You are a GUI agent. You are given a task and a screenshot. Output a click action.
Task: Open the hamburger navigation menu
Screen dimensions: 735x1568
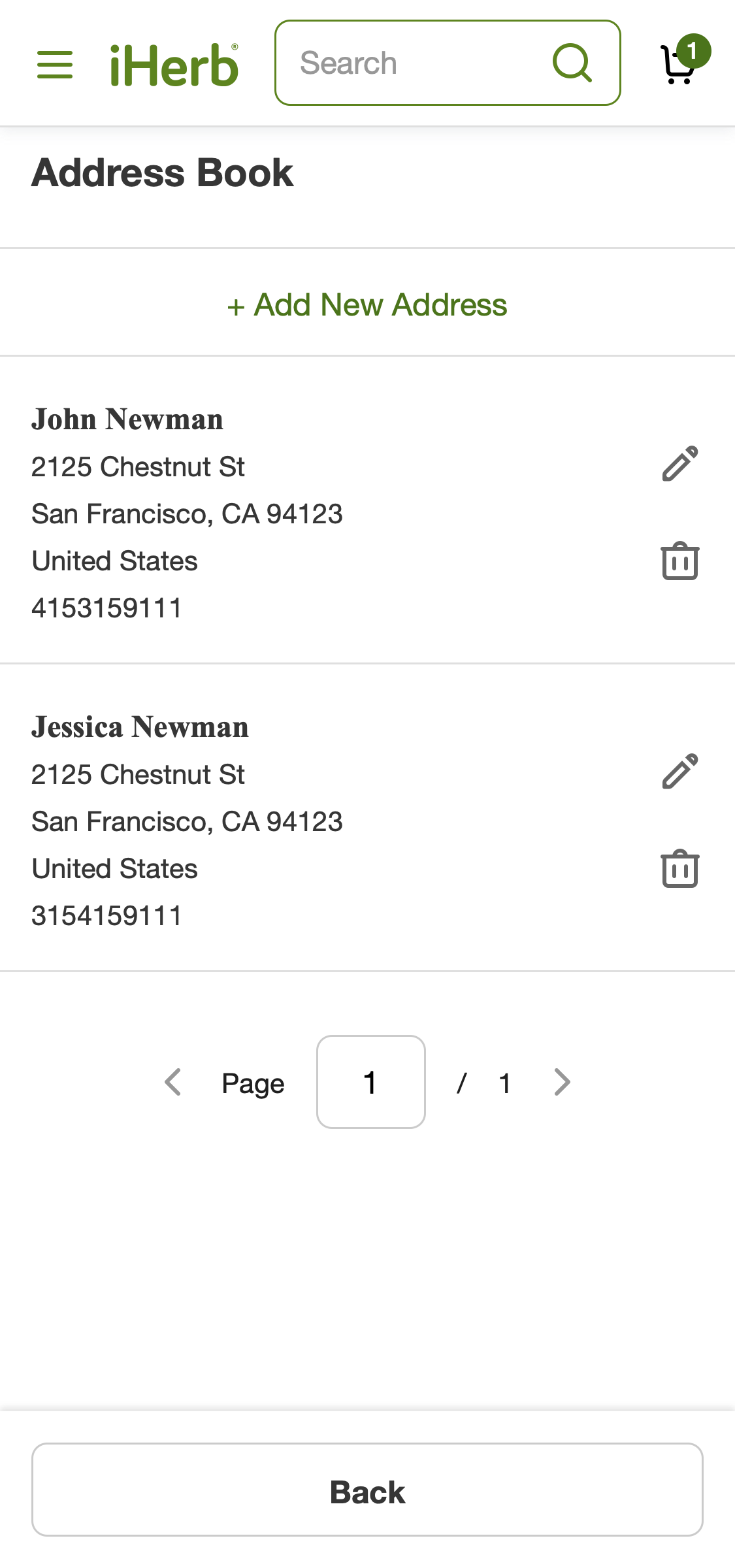coord(55,63)
